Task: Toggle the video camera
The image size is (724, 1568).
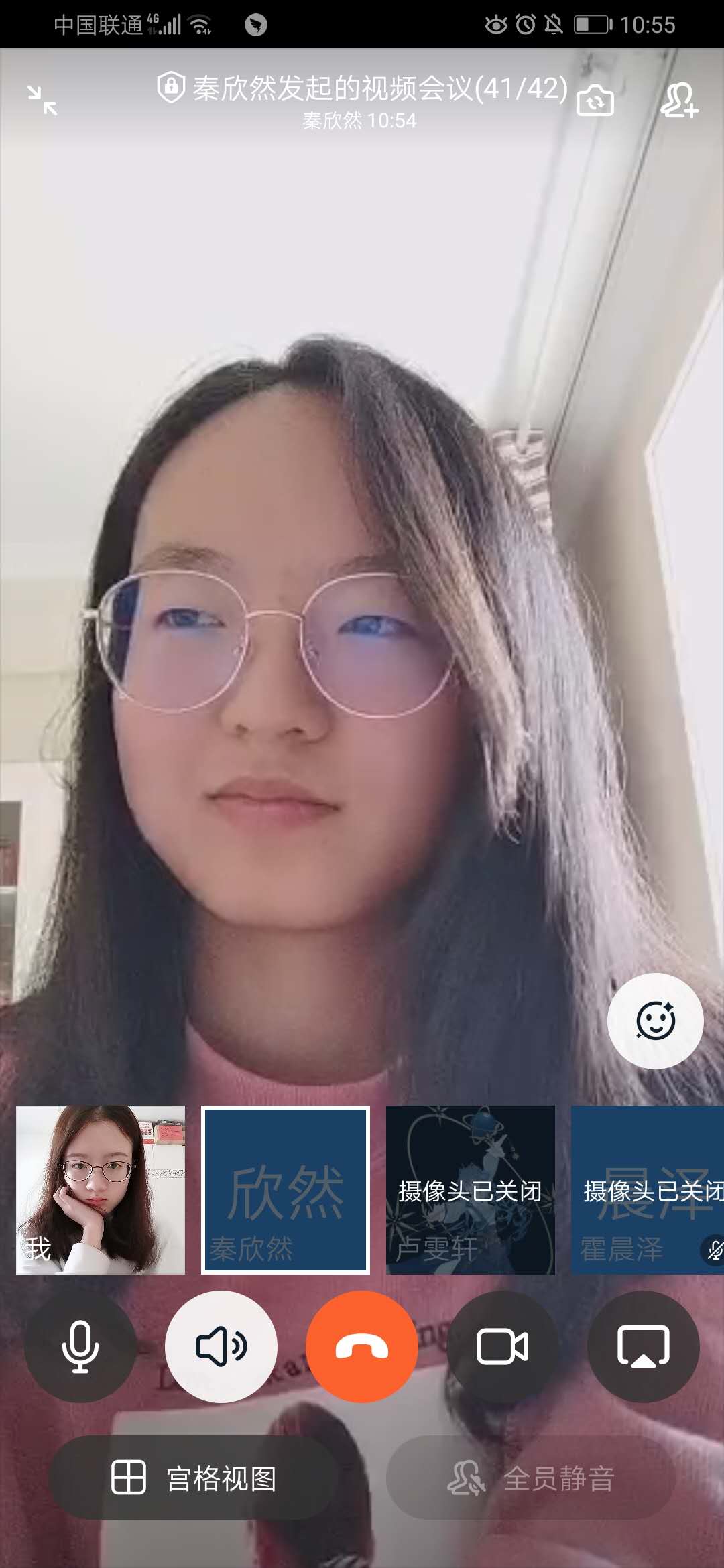Action: coord(503,1347)
